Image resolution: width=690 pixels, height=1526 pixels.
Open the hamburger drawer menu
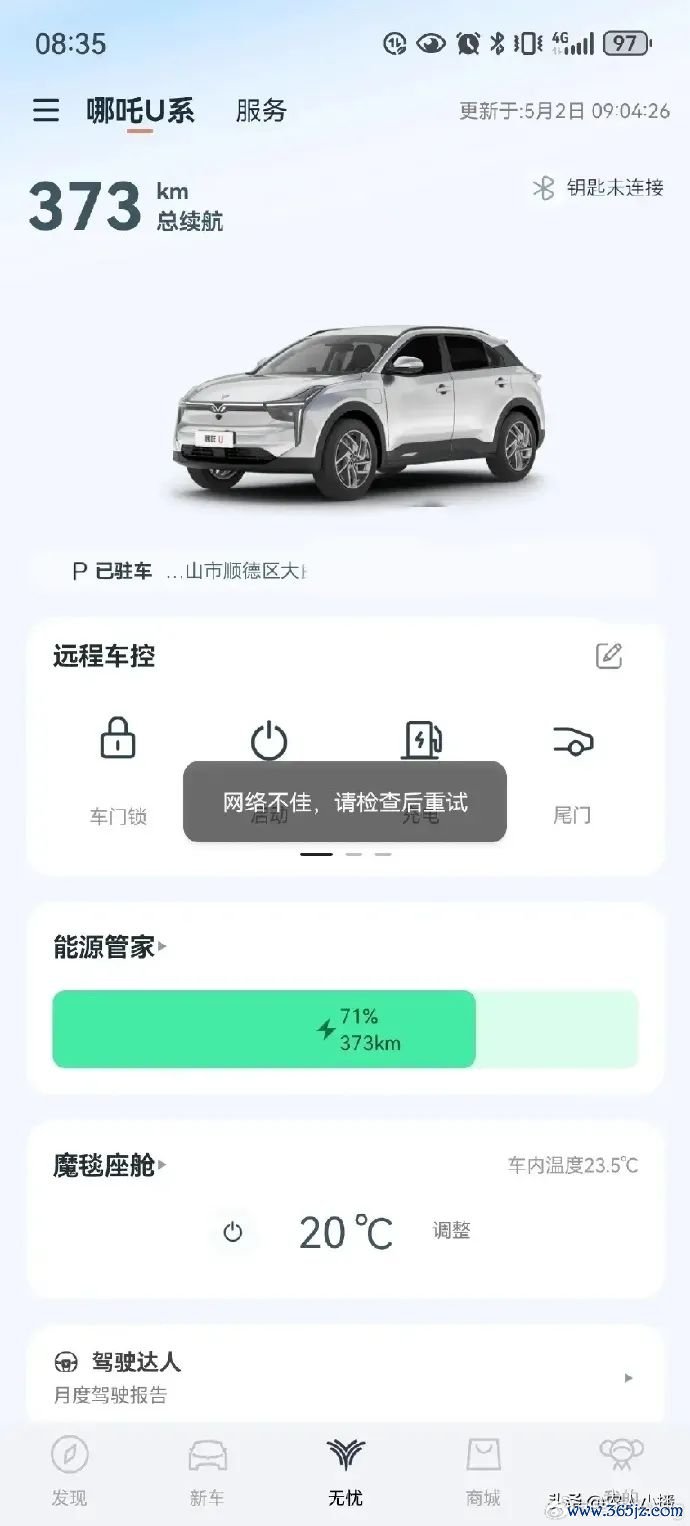point(46,110)
